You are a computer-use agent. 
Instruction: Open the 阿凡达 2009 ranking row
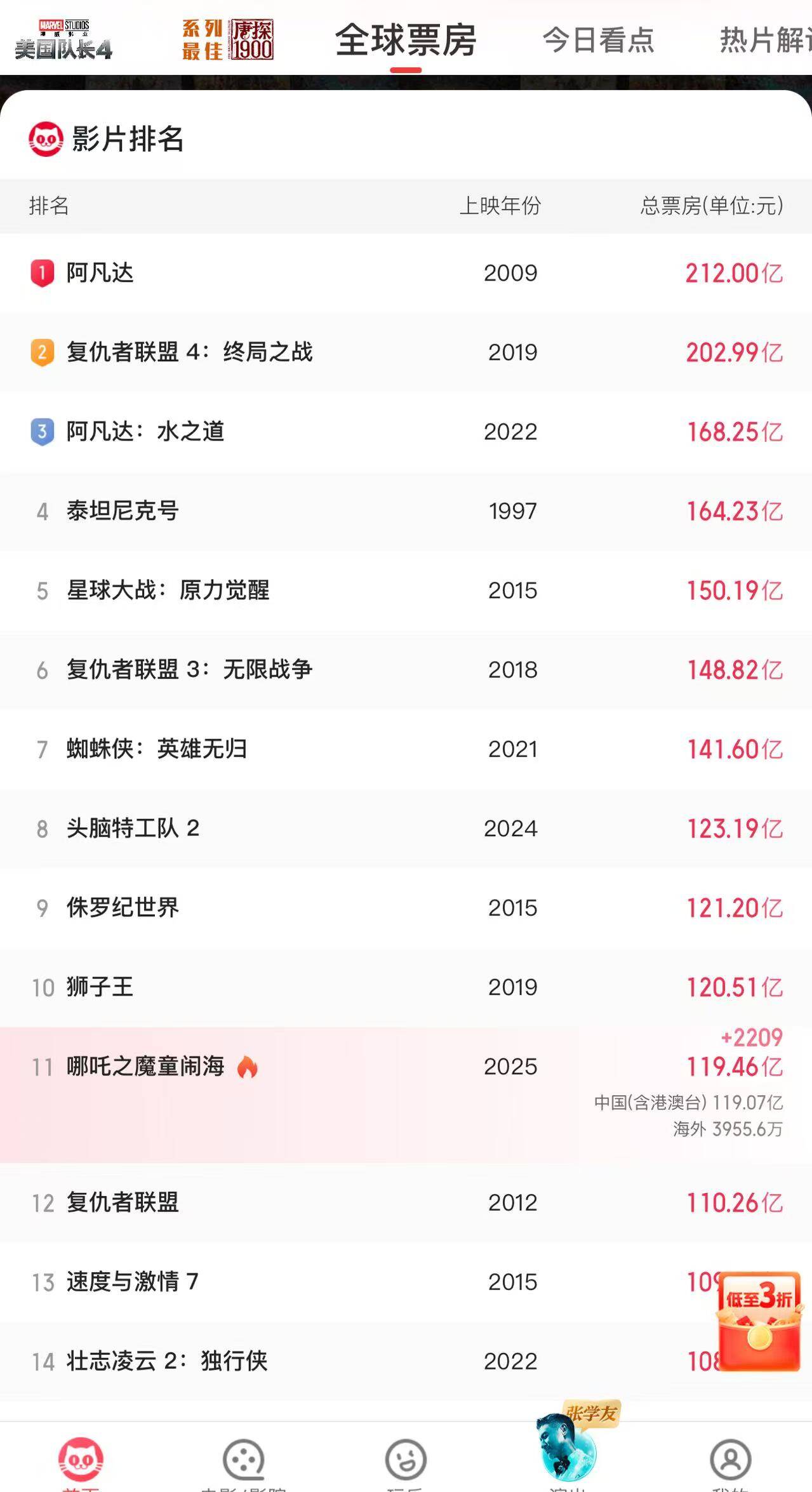(x=406, y=273)
